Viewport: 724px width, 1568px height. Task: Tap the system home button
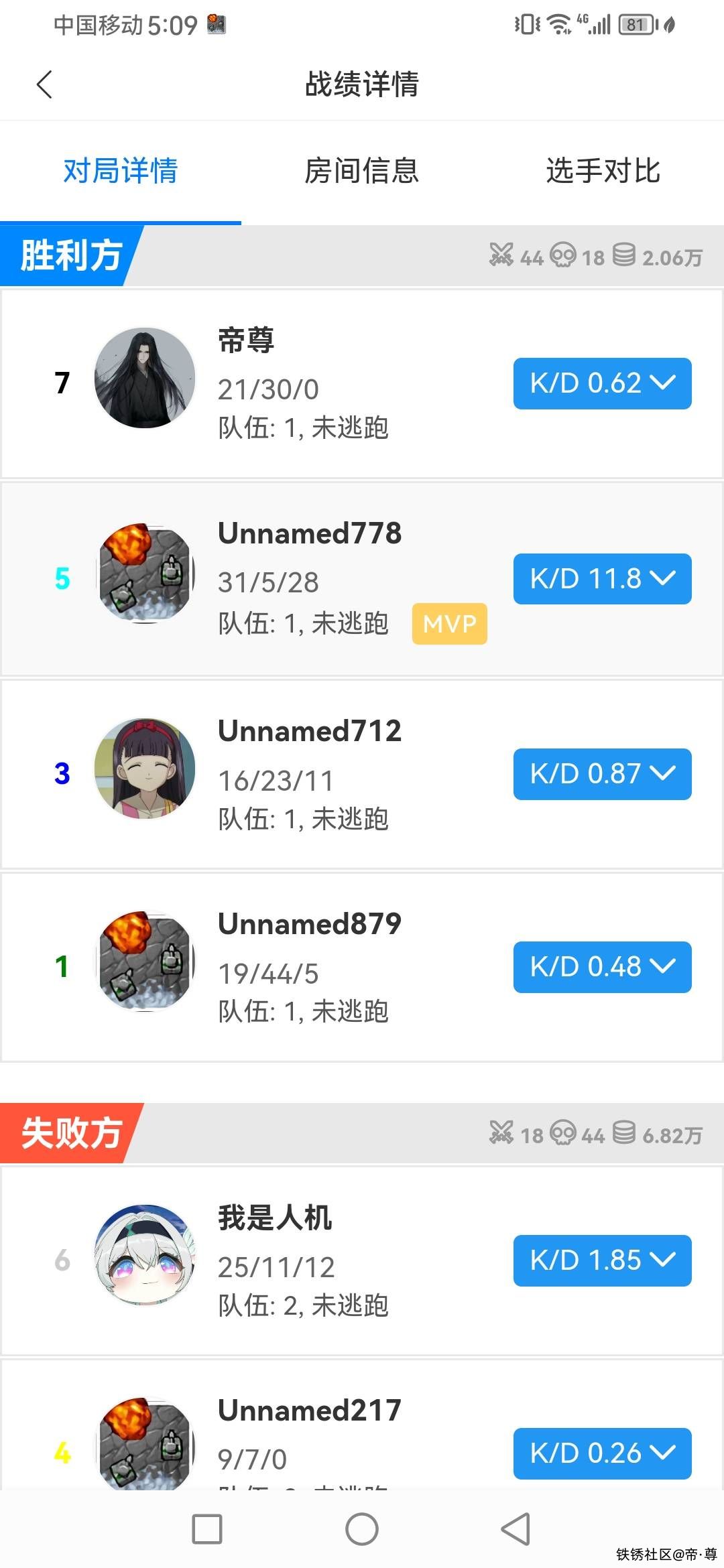coord(362,1529)
